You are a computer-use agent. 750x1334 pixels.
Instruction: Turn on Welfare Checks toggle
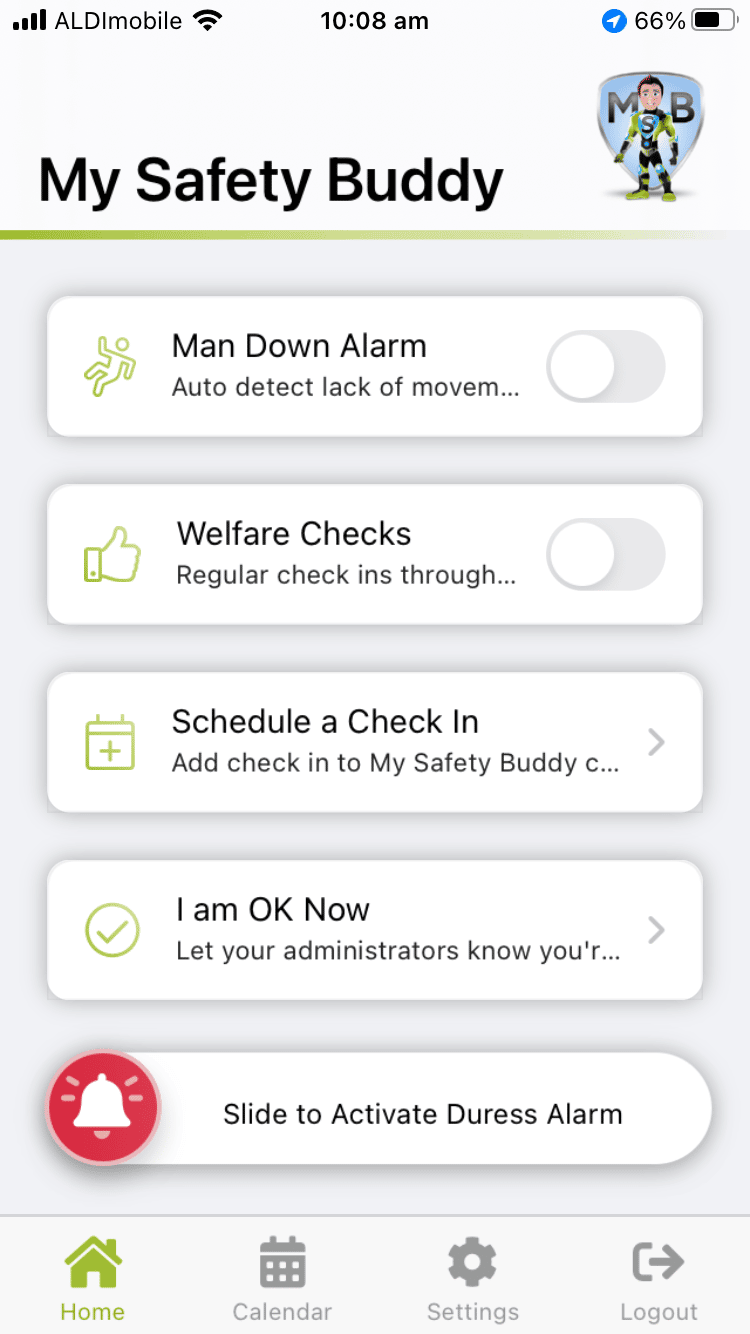[x=605, y=554]
